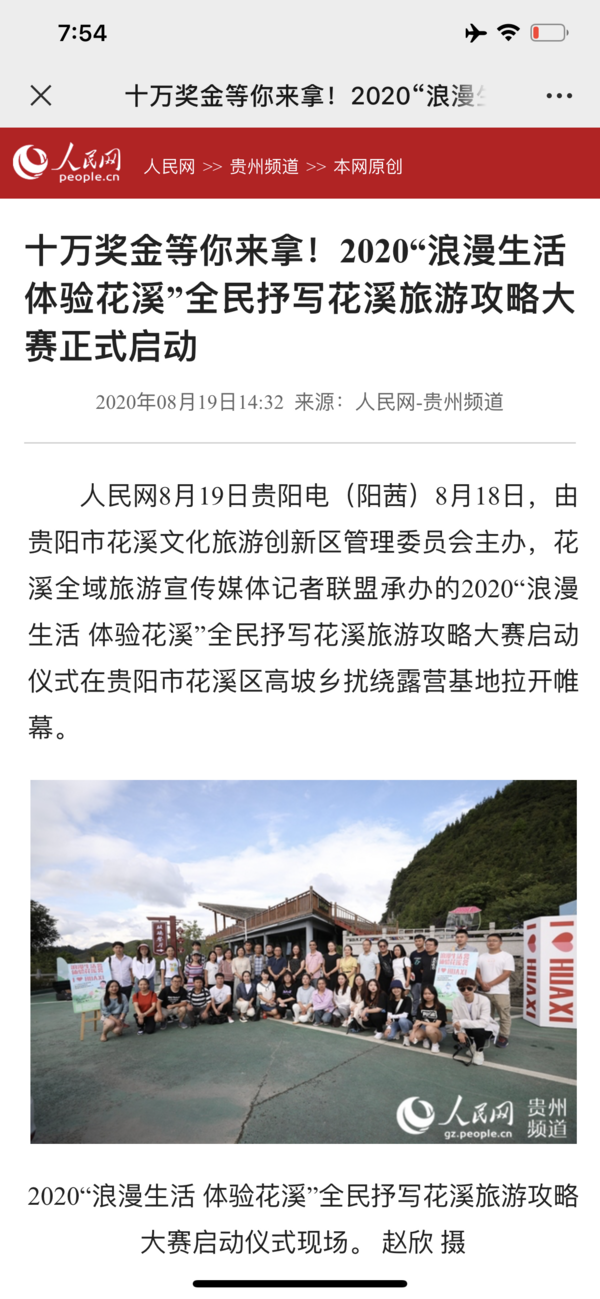Open the 本网原创 breadcrumb link
The width and height of the screenshot is (600, 1299).
tap(367, 166)
